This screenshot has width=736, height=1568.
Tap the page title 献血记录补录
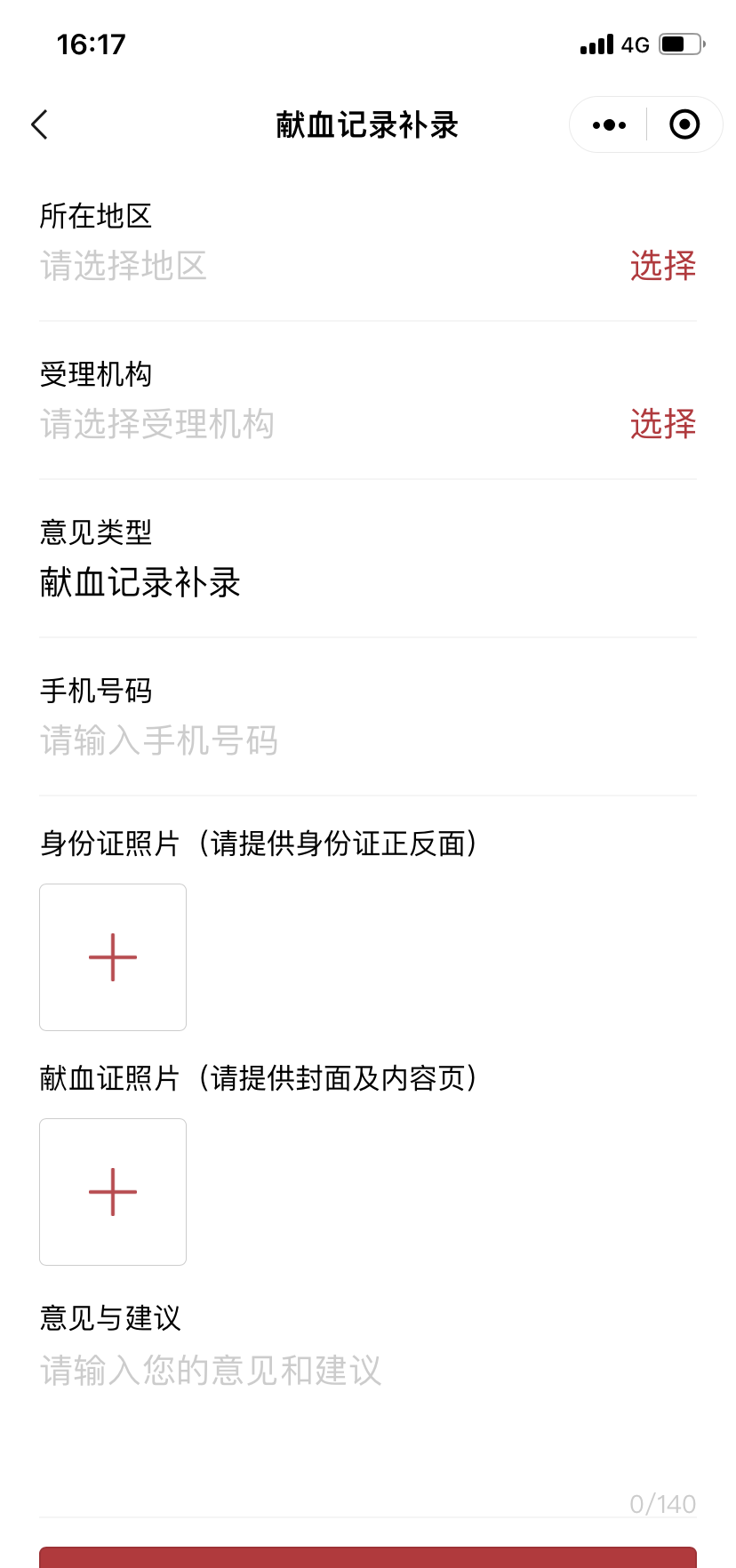click(x=368, y=124)
